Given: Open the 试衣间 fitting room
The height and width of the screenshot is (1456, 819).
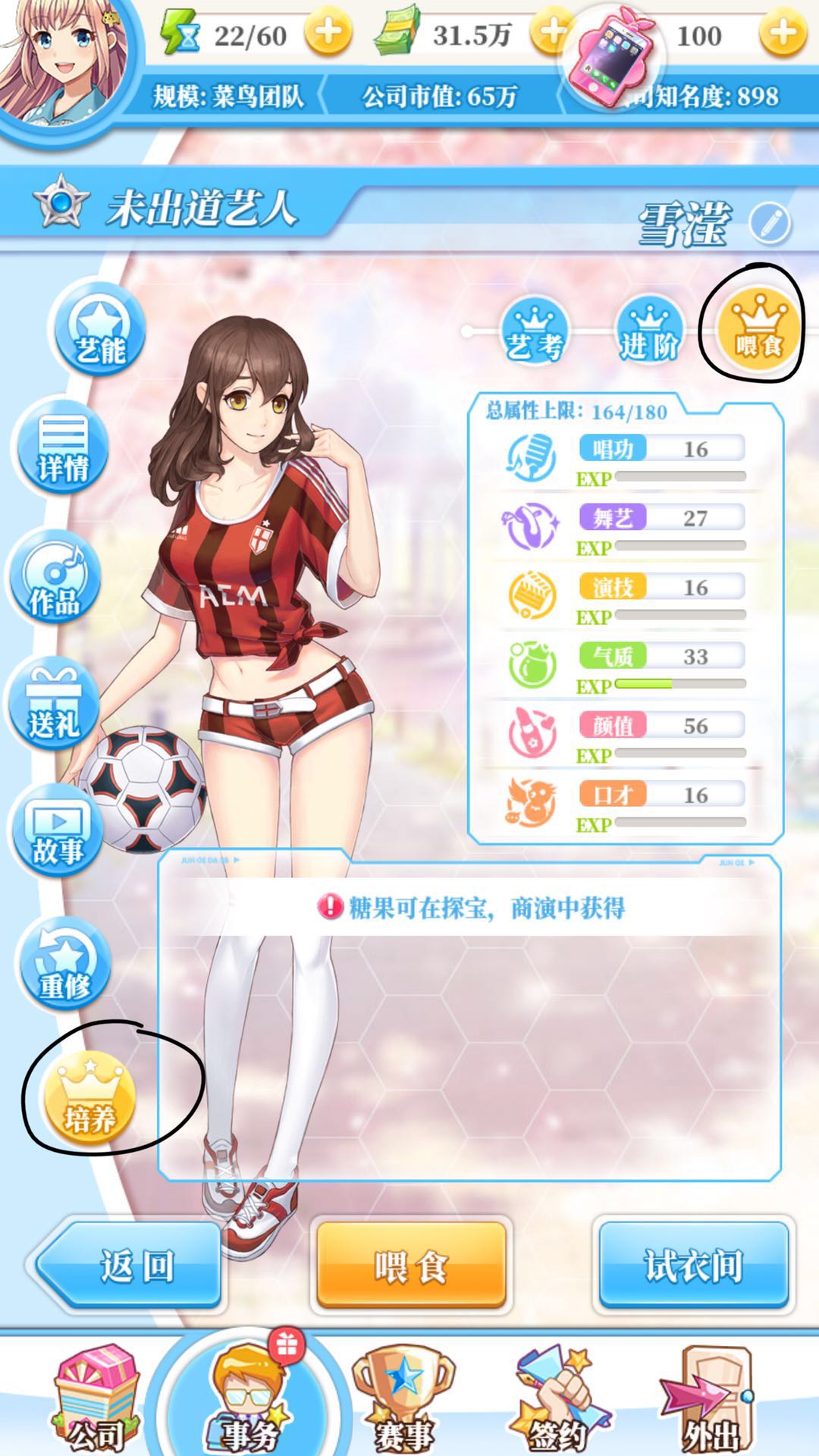Looking at the screenshot, I should pyautogui.click(x=693, y=1265).
